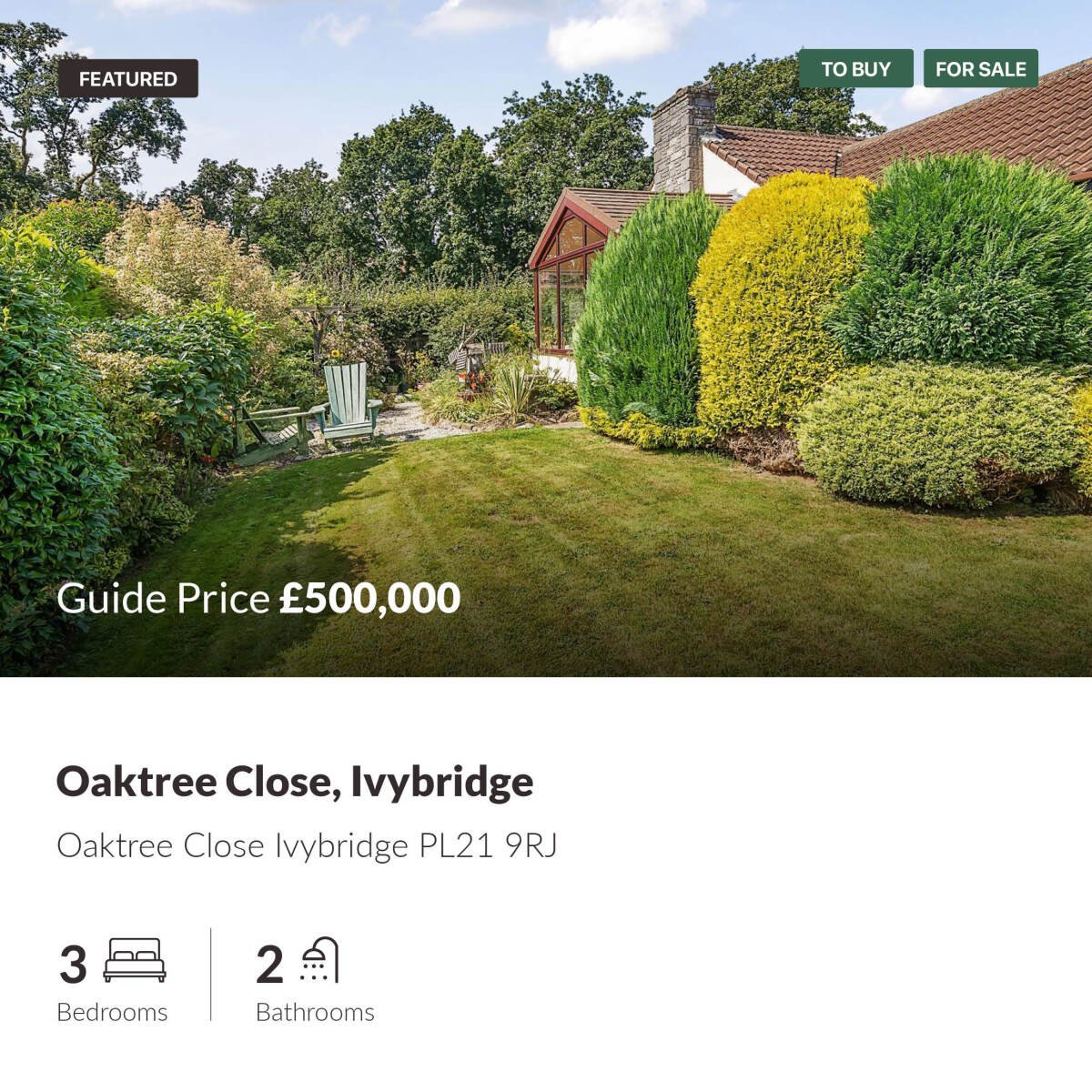Image resolution: width=1092 pixels, height=1092 pixels.
Task: Tap the TO BUY tag
Action: click(855, 69)
